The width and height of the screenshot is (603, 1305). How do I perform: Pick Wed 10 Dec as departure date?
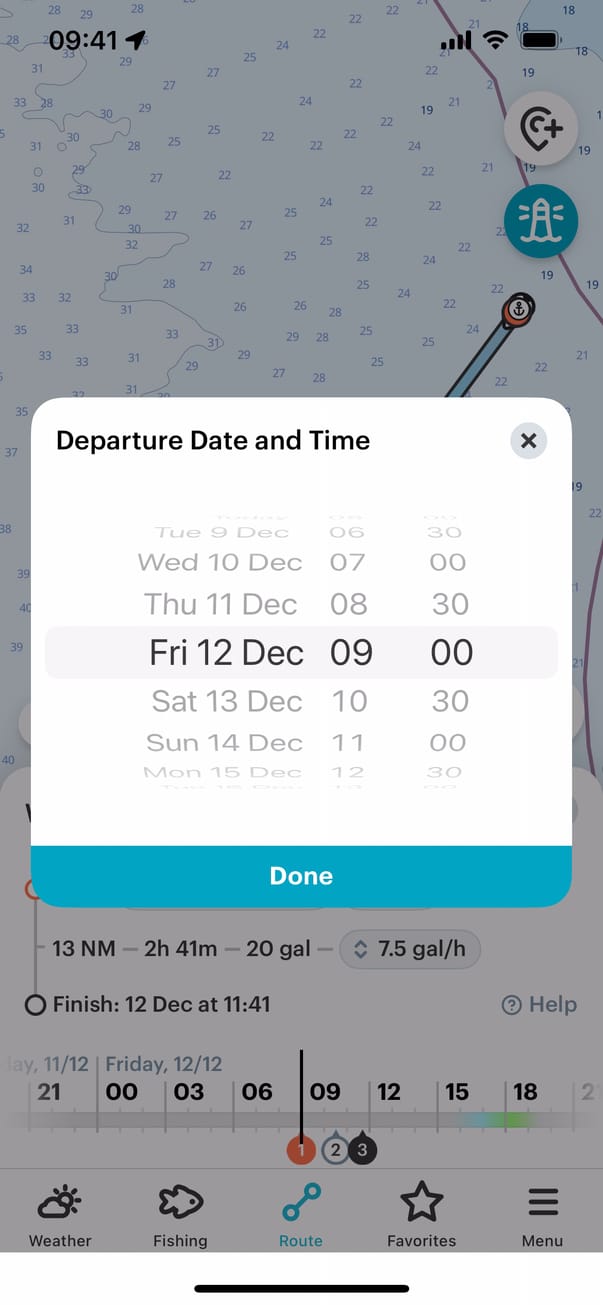click(x=220, y=562)
